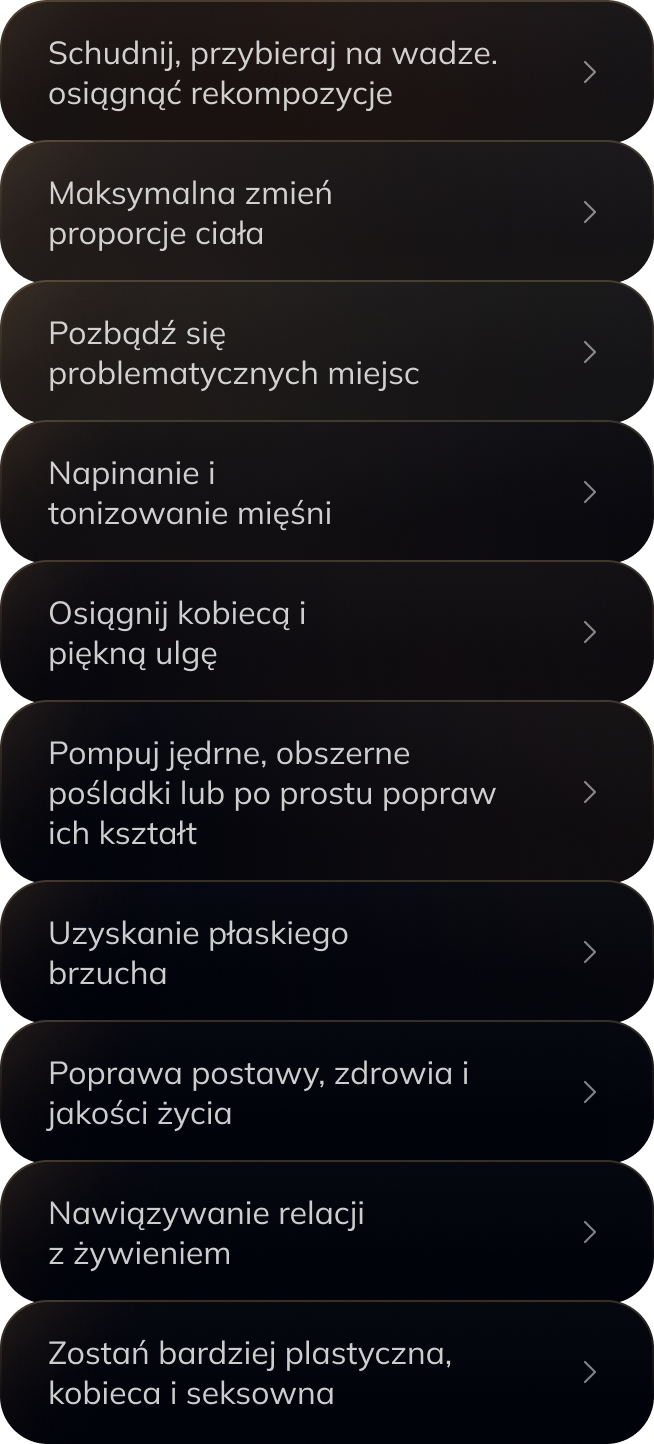Select 'Schudnij, przybieraj na wadze' goal
This screenshot has height=1444, width=654.
pos(326,73)
